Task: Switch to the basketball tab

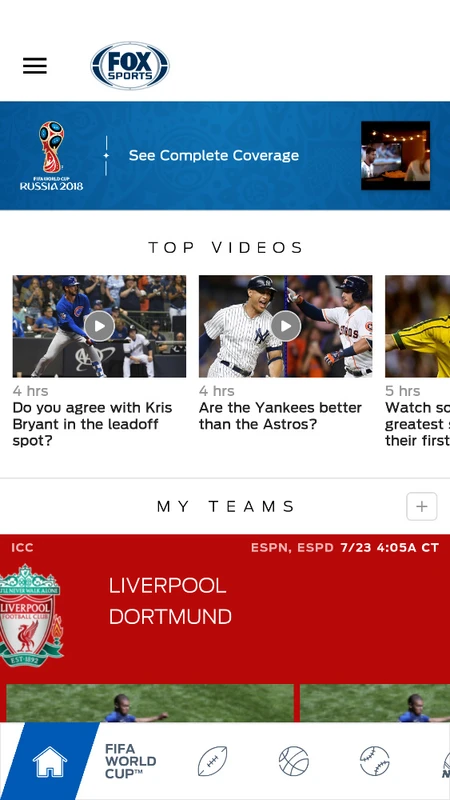Action: click(x=294, y=761)
